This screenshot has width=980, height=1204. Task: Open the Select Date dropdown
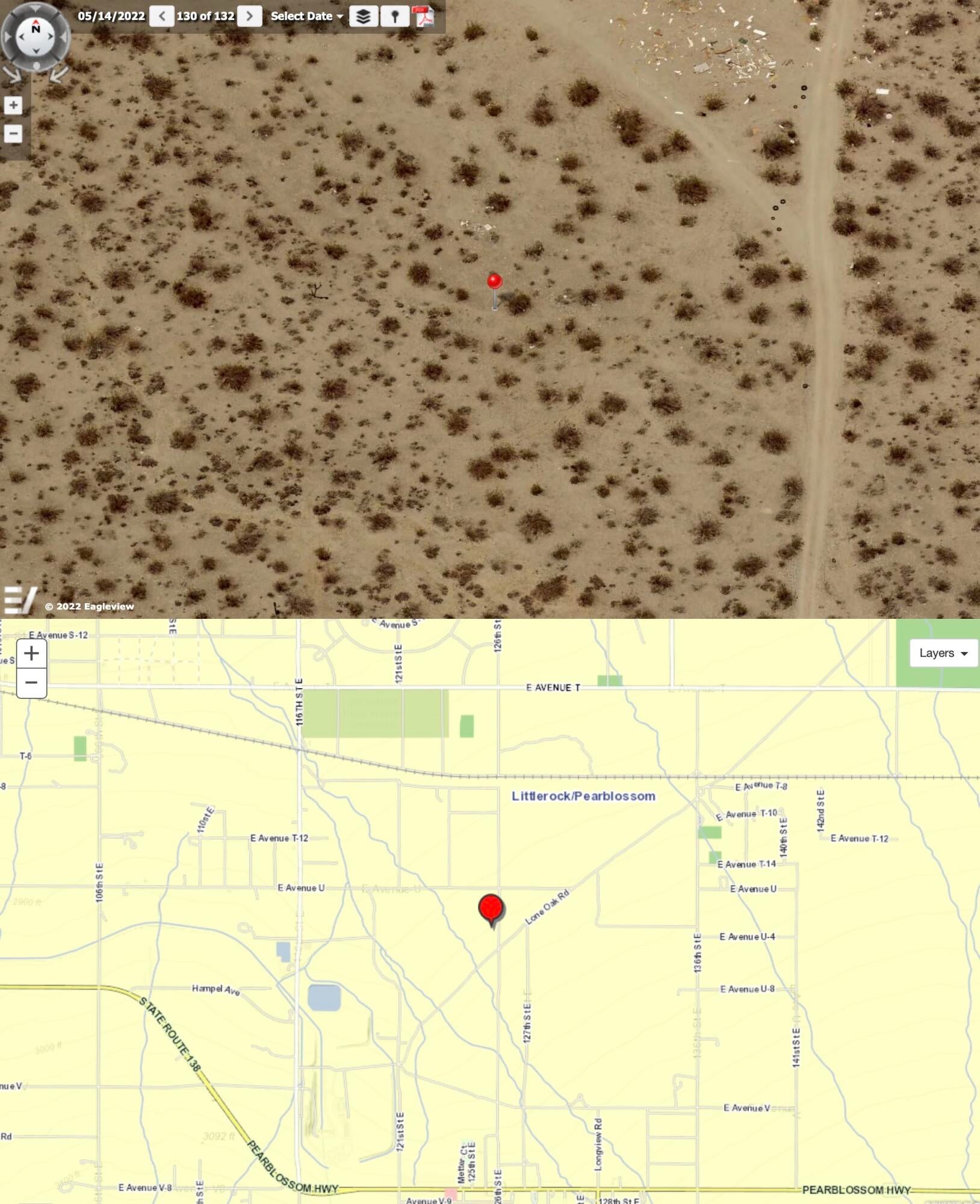click(x=306, y=16)
